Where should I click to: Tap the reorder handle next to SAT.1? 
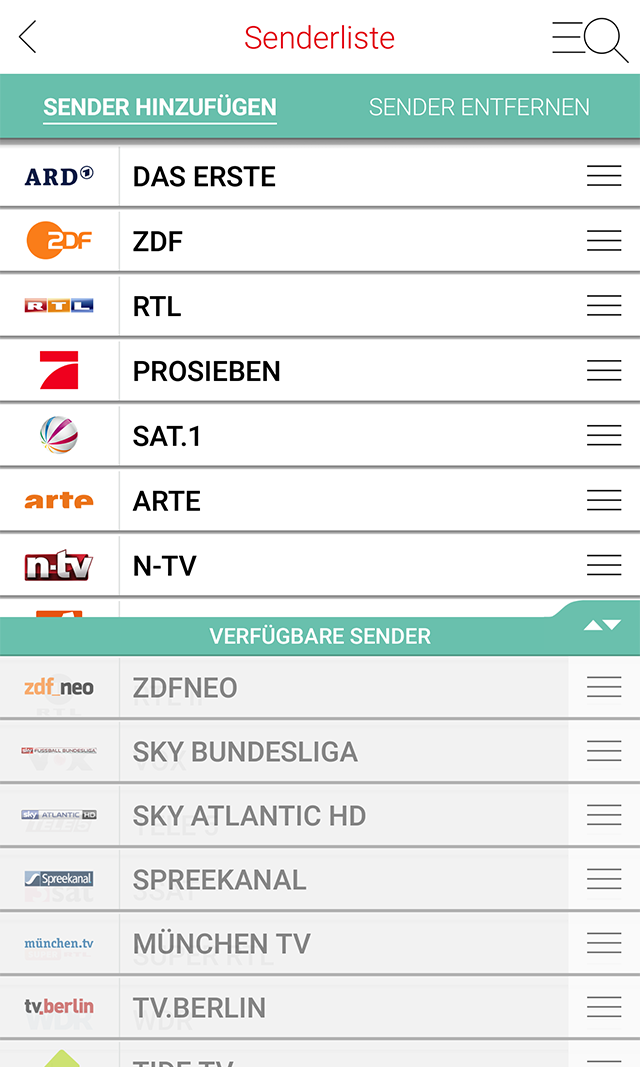[604, 436]
